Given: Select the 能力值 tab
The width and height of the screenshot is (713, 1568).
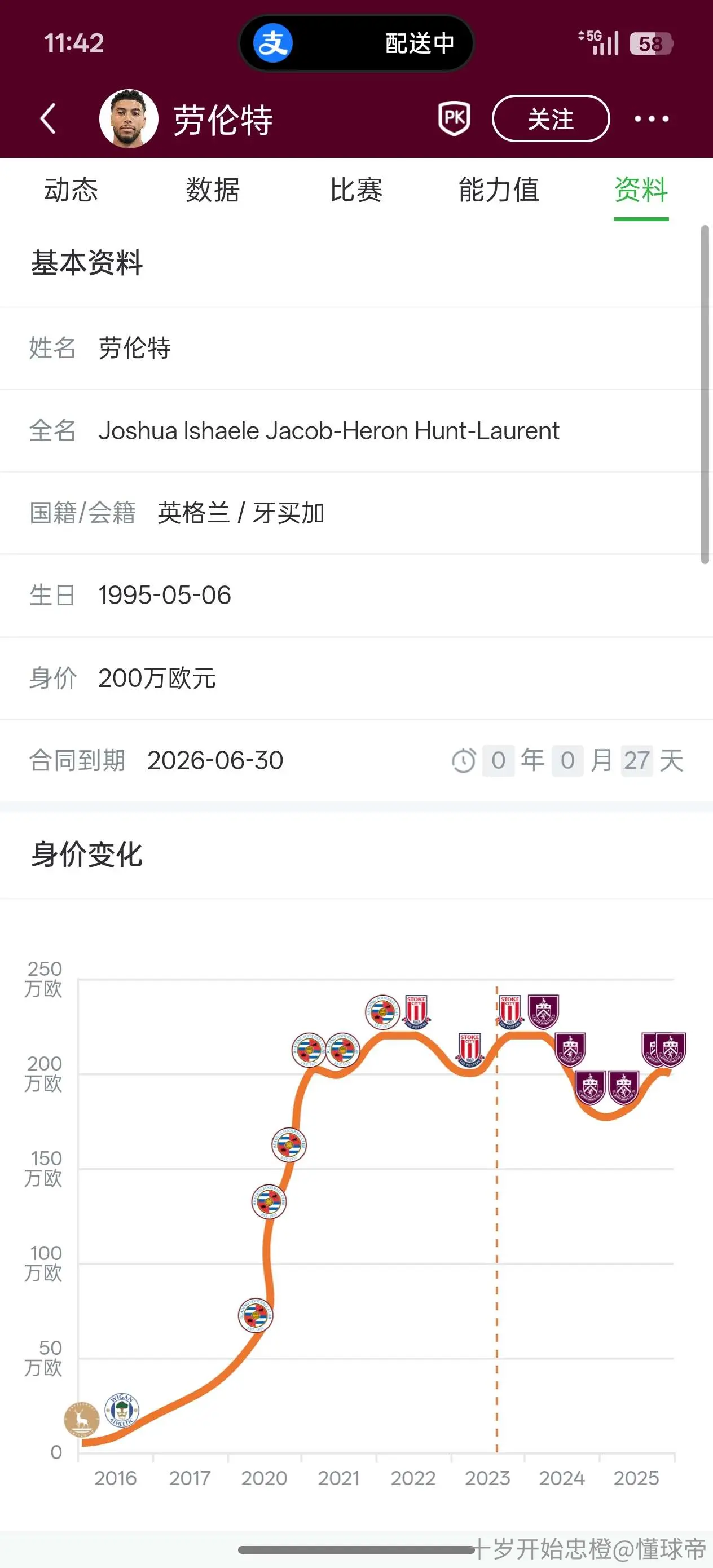Looking at the screenshot, I should pos(499,190).
